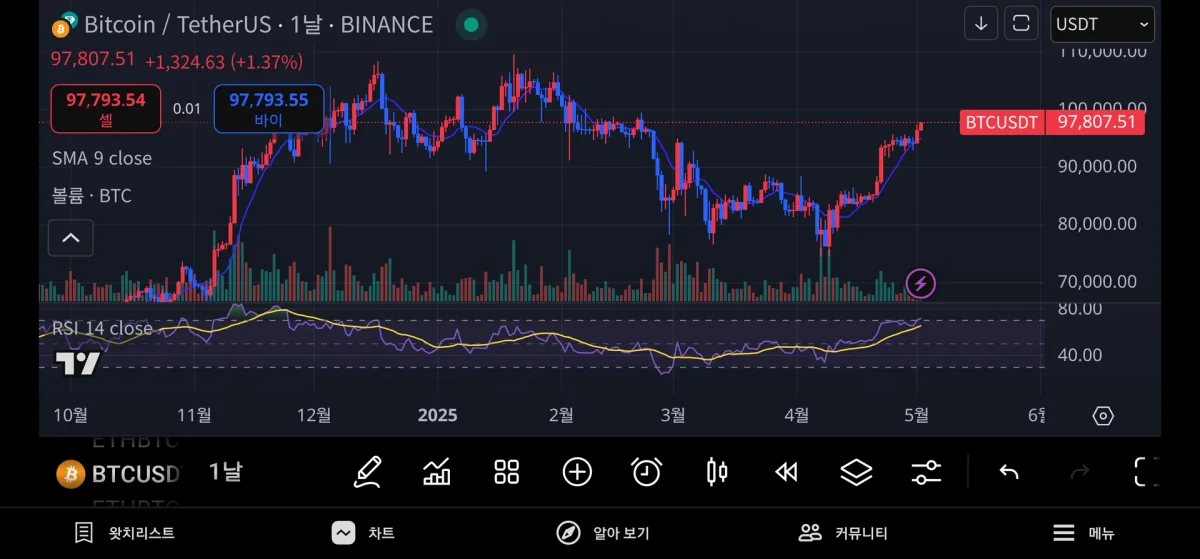Open the USDT currency dropdown
Screen dimensions: 1200x559
[x=1102, y=24]
